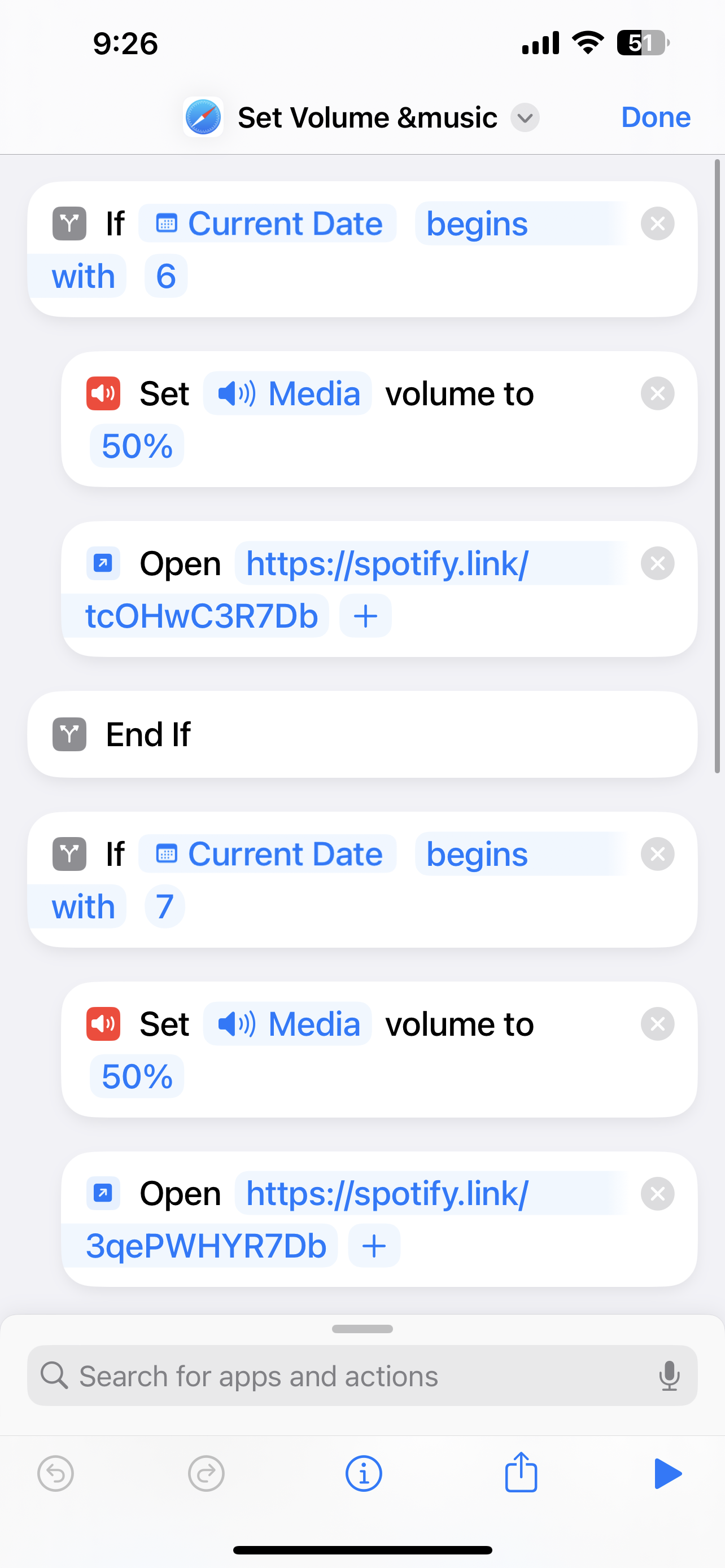Change the Current Date variable in the second If
The image size is (725, 1568).
(x=268, y=854)
